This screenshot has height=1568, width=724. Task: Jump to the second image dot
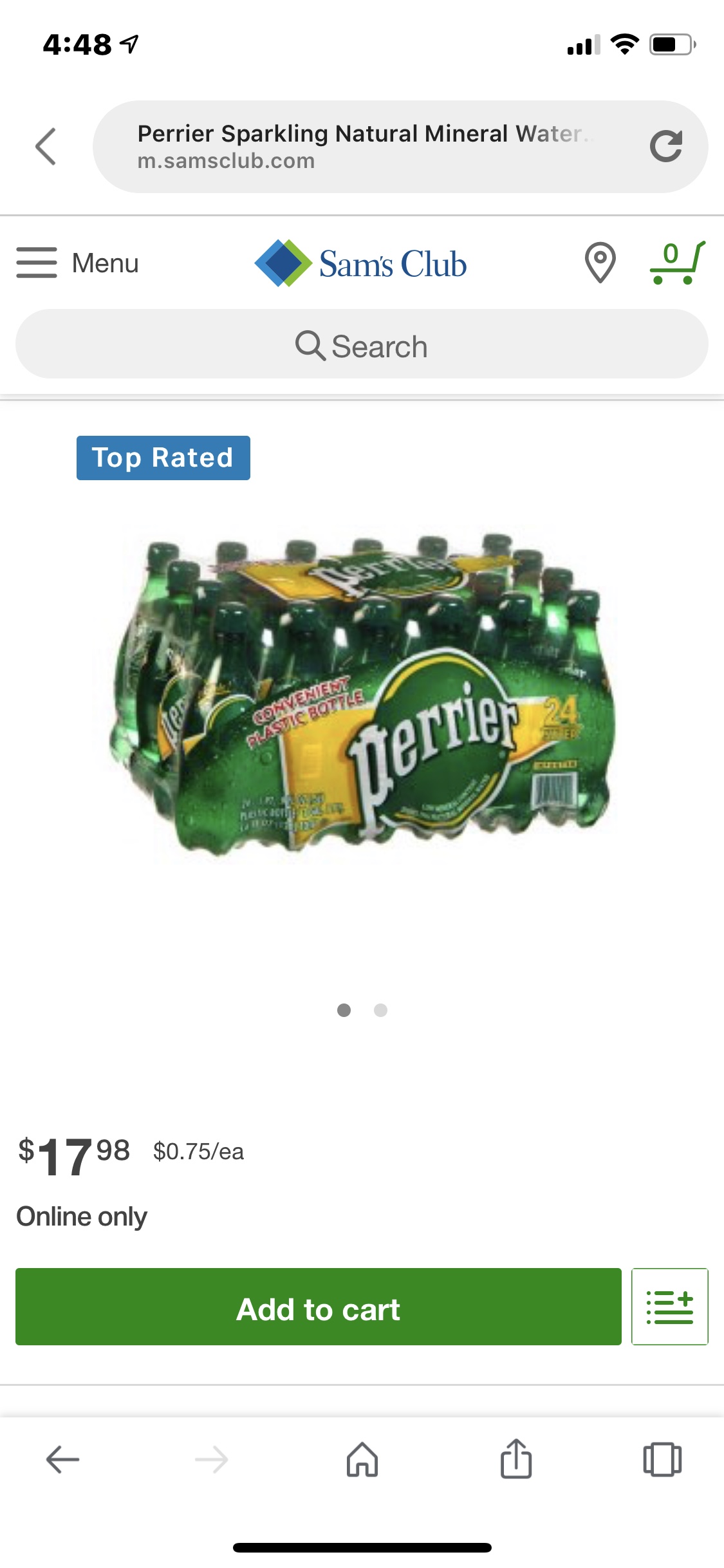(x=380, y=1010)
